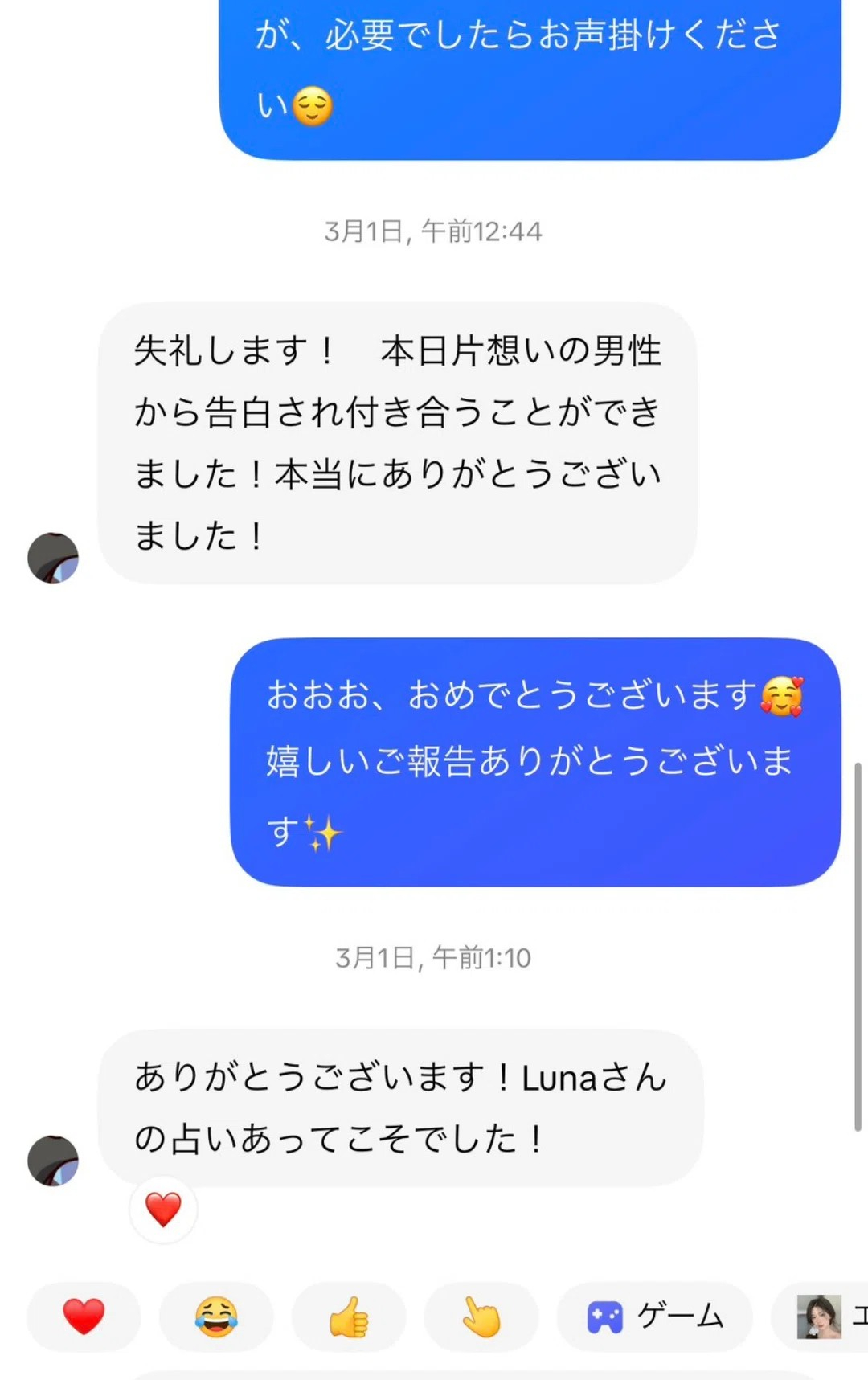Open sender's avatar beside the Lunaさん message
The image size is (868, 1380).
point(53,1161)
